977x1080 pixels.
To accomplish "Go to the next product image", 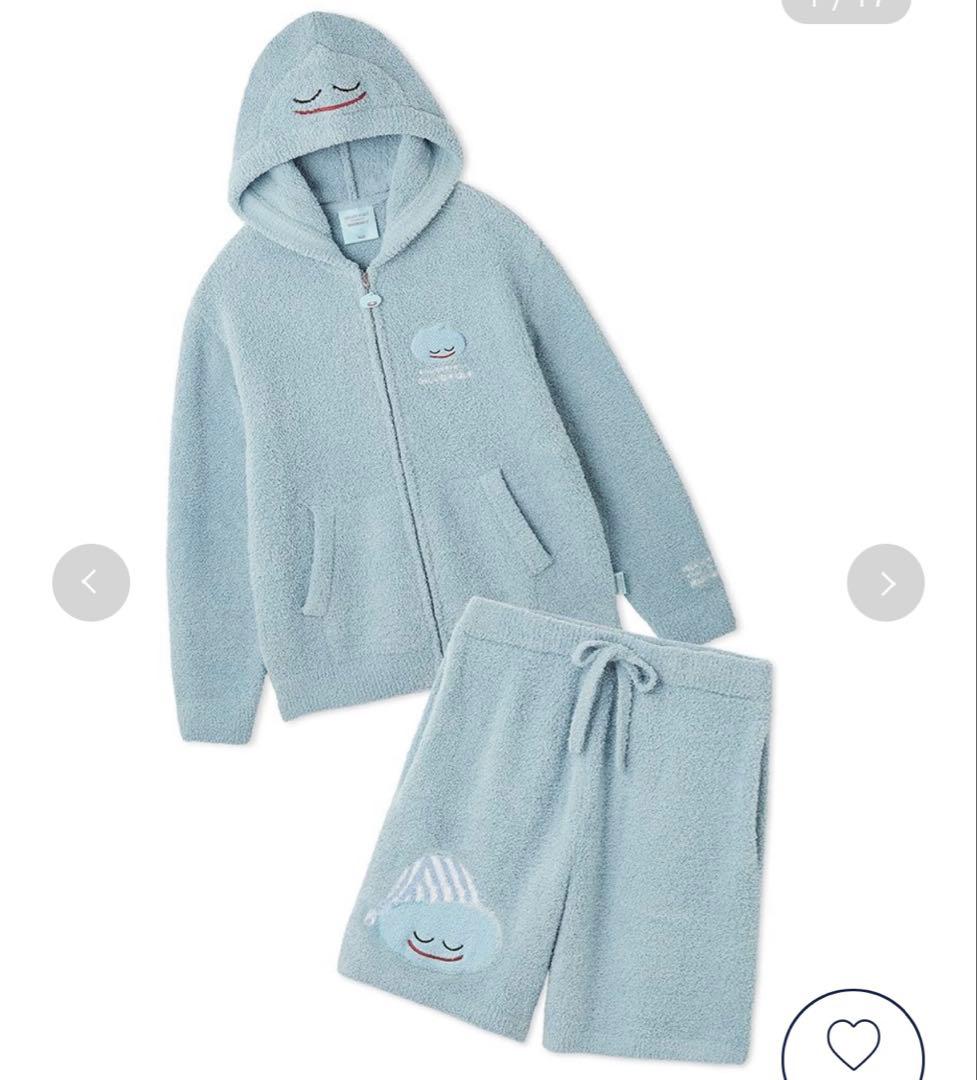I will pyautogui.click(x=885, y=582).
